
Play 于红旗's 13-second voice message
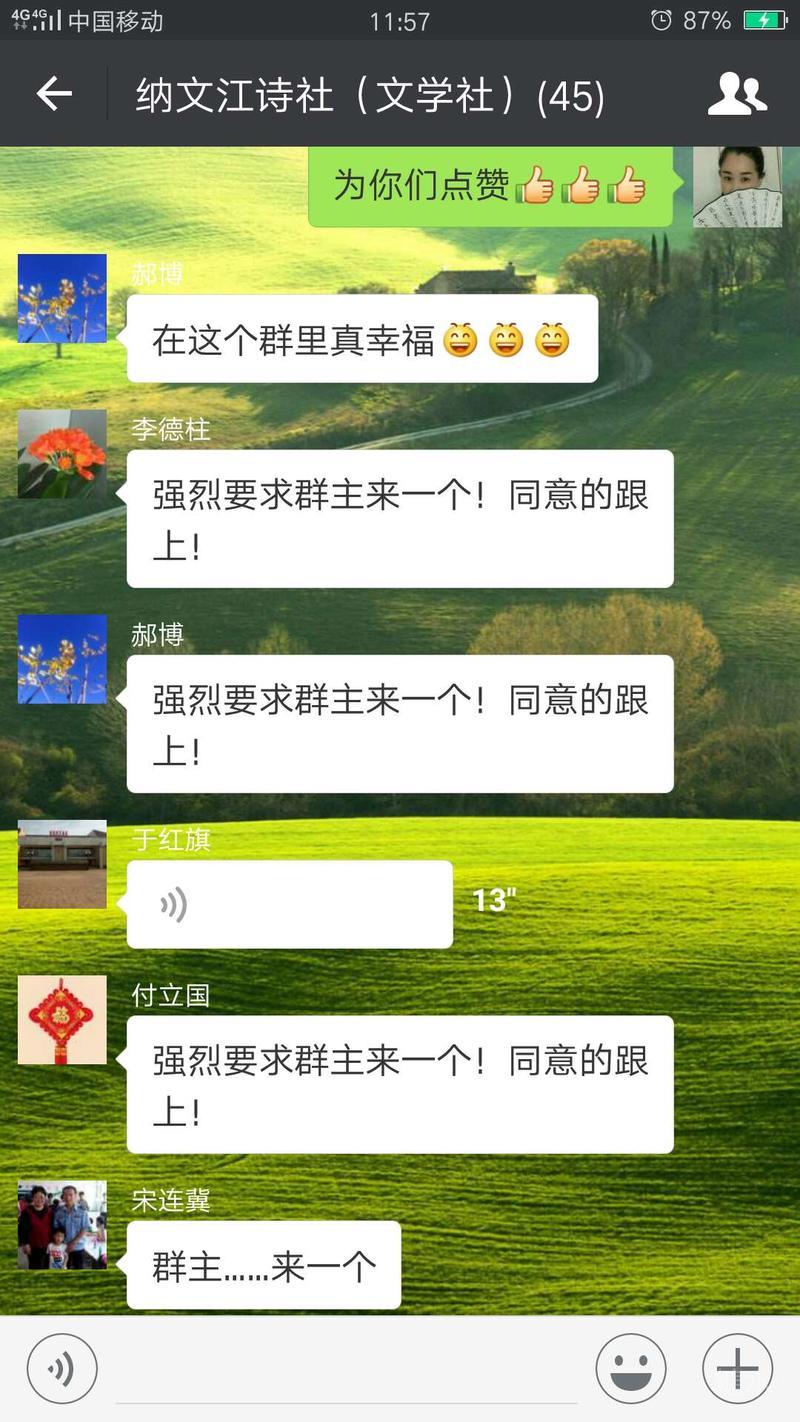(289, 904)
